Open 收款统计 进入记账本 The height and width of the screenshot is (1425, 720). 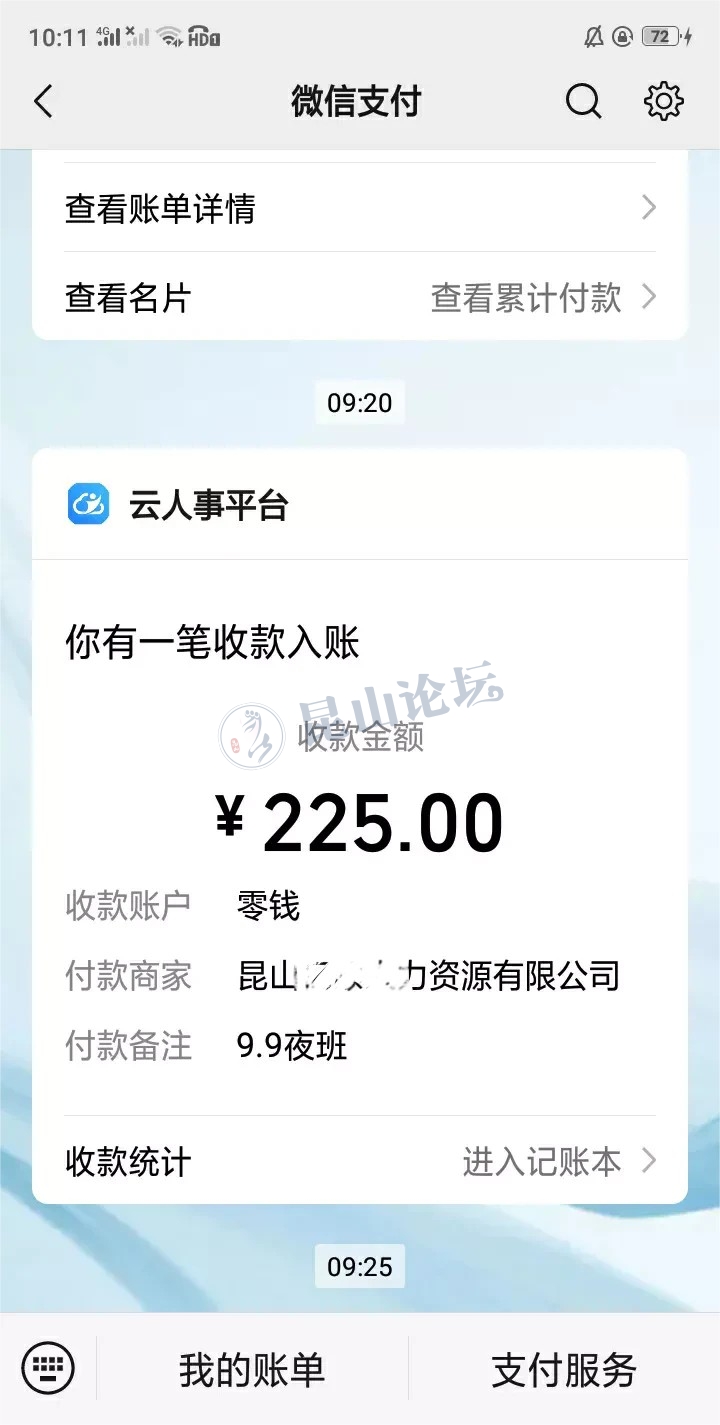coord(360,1161)
